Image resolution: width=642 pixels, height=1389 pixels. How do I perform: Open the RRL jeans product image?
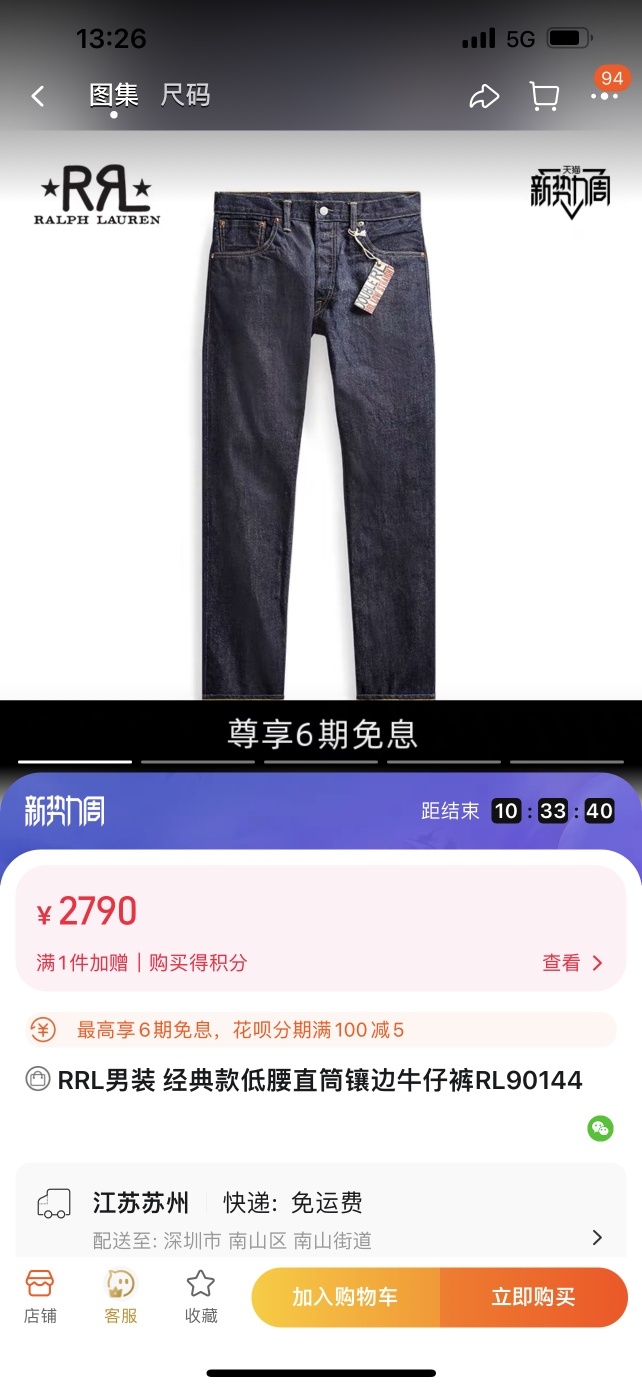pos(320,440)
